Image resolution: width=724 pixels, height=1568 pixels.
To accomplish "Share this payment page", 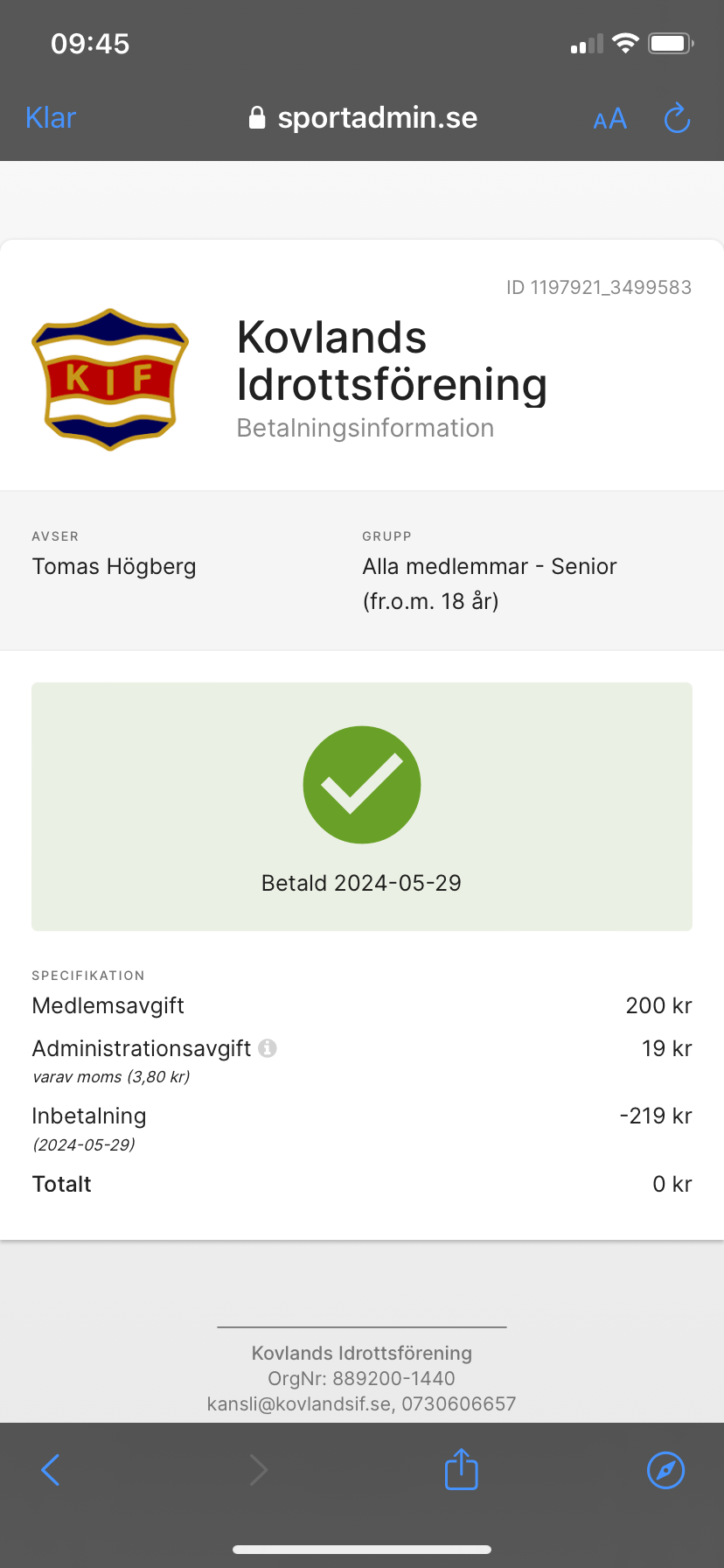I will click(461, 1469).
